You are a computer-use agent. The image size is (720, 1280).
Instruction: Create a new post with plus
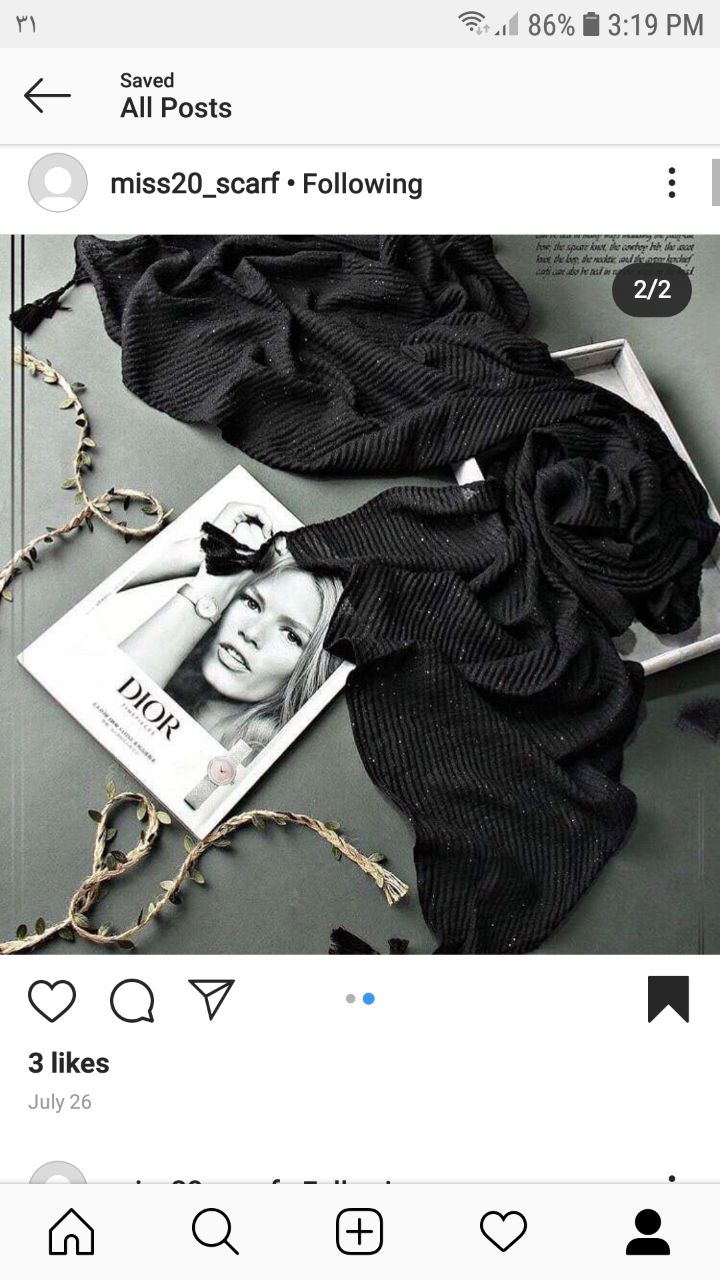[x=359, y=1232]
